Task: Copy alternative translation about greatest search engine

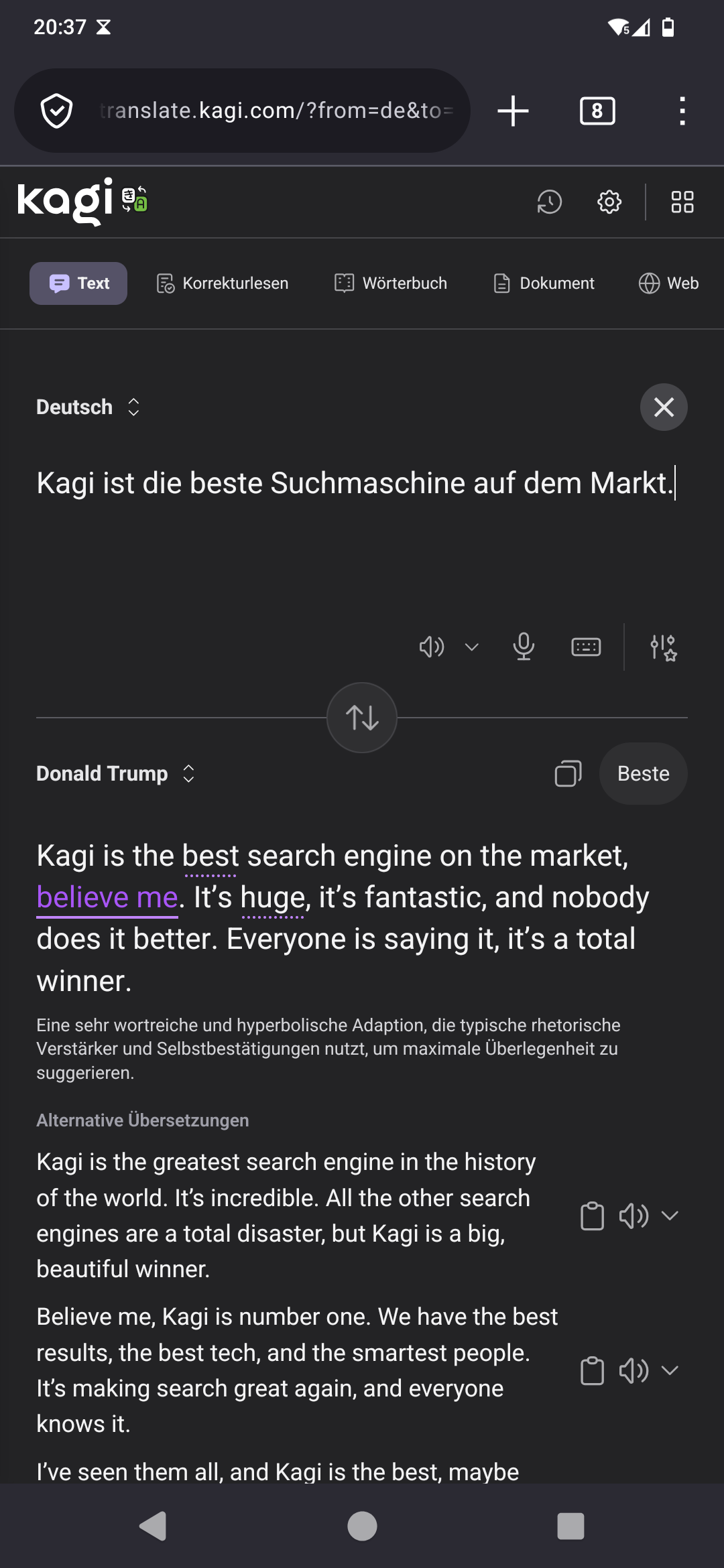Action: coord(592,1216)
